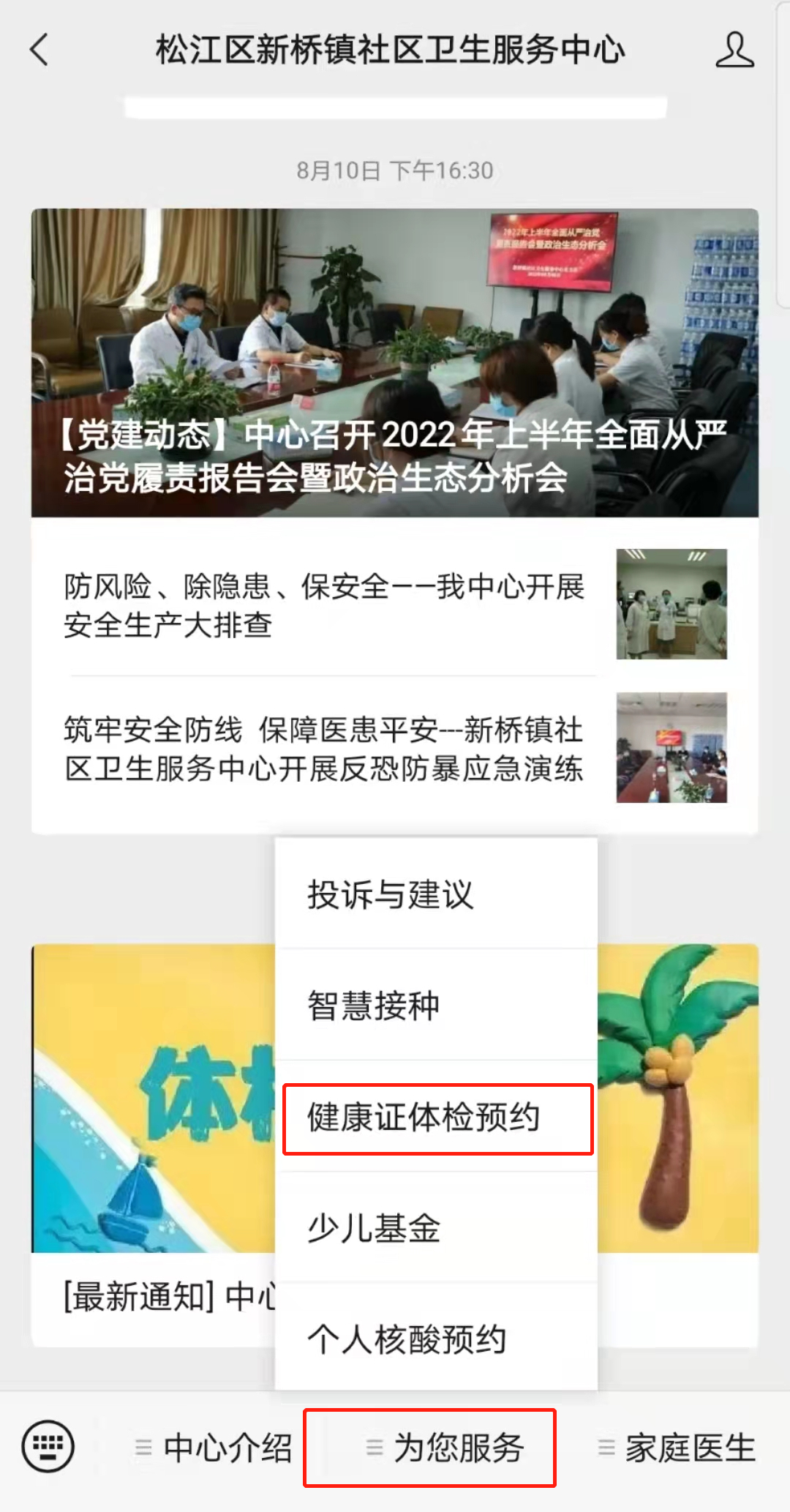This screenshot has width=790, height=1512.
Task: Open the 最新通知 article card
Action: (x=154, y=1297)
